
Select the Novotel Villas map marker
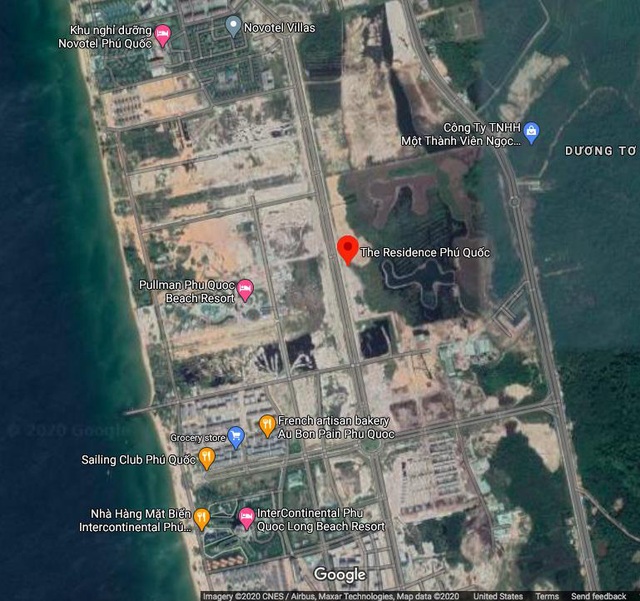tap(233, 26)
